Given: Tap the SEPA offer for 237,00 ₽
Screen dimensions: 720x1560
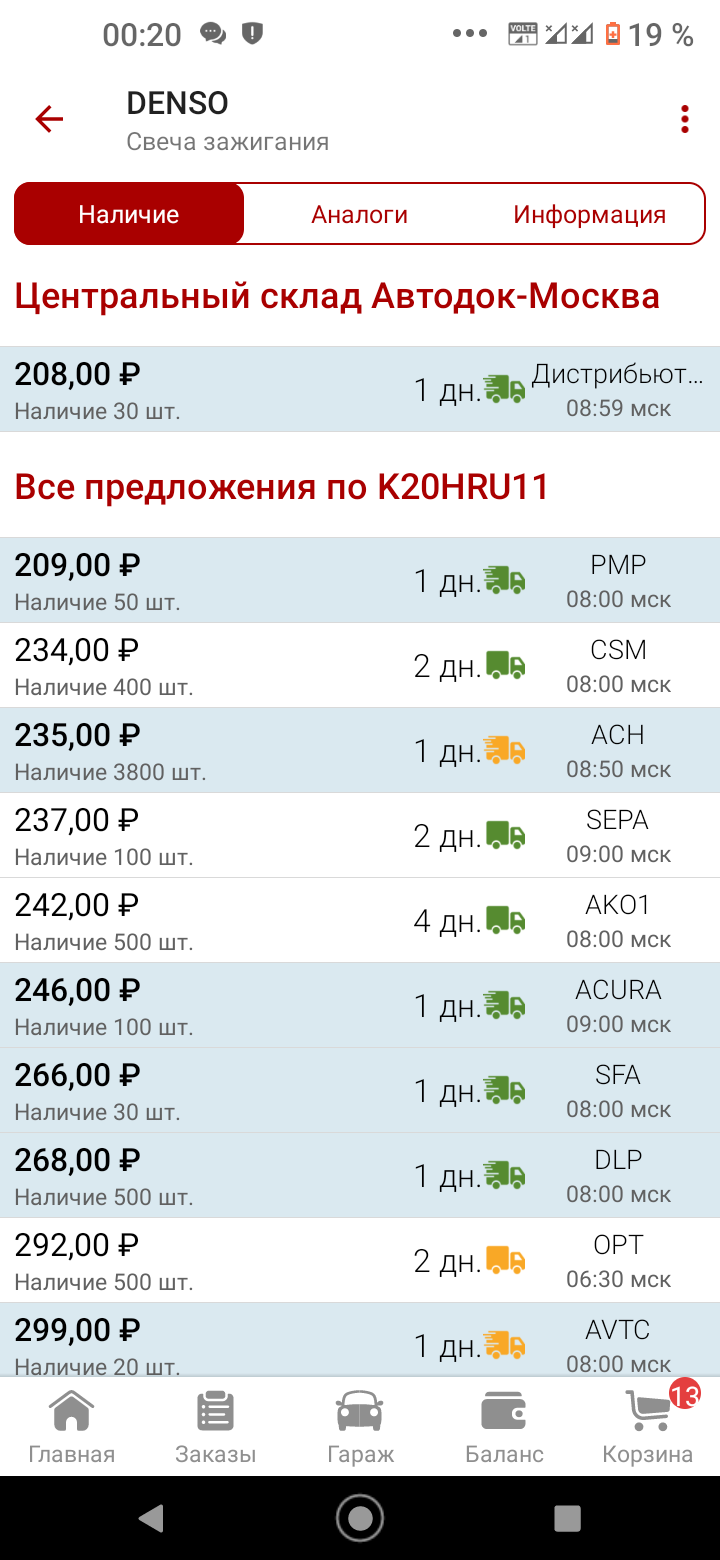Looking at the screenshot, I should [360, 836].
